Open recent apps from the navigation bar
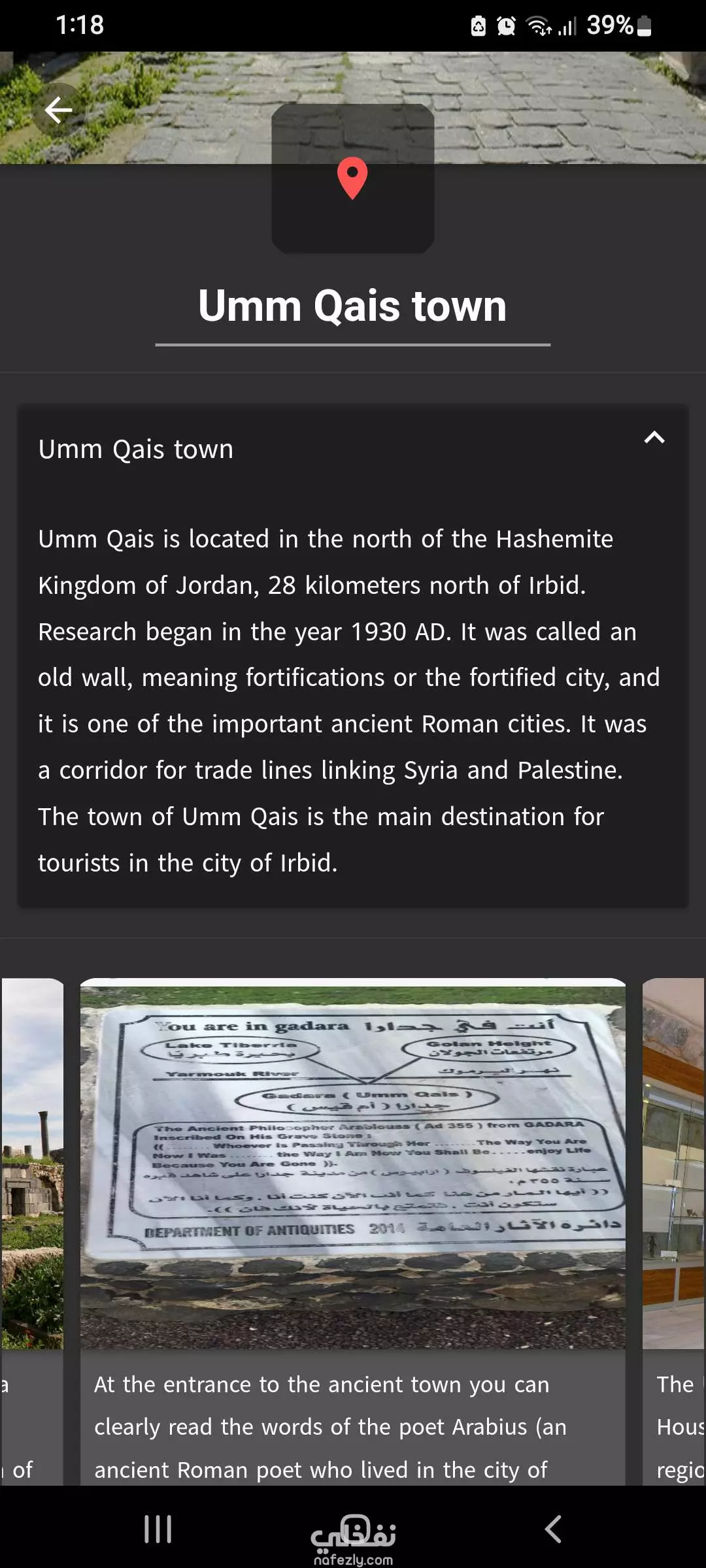 158,1529
